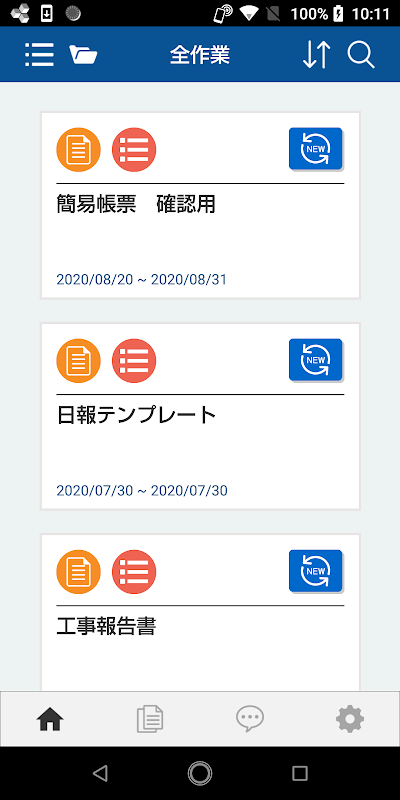This screenshot has width=400, height=800.
Task: Open the folder icon in header
Action: pos(84,55)
